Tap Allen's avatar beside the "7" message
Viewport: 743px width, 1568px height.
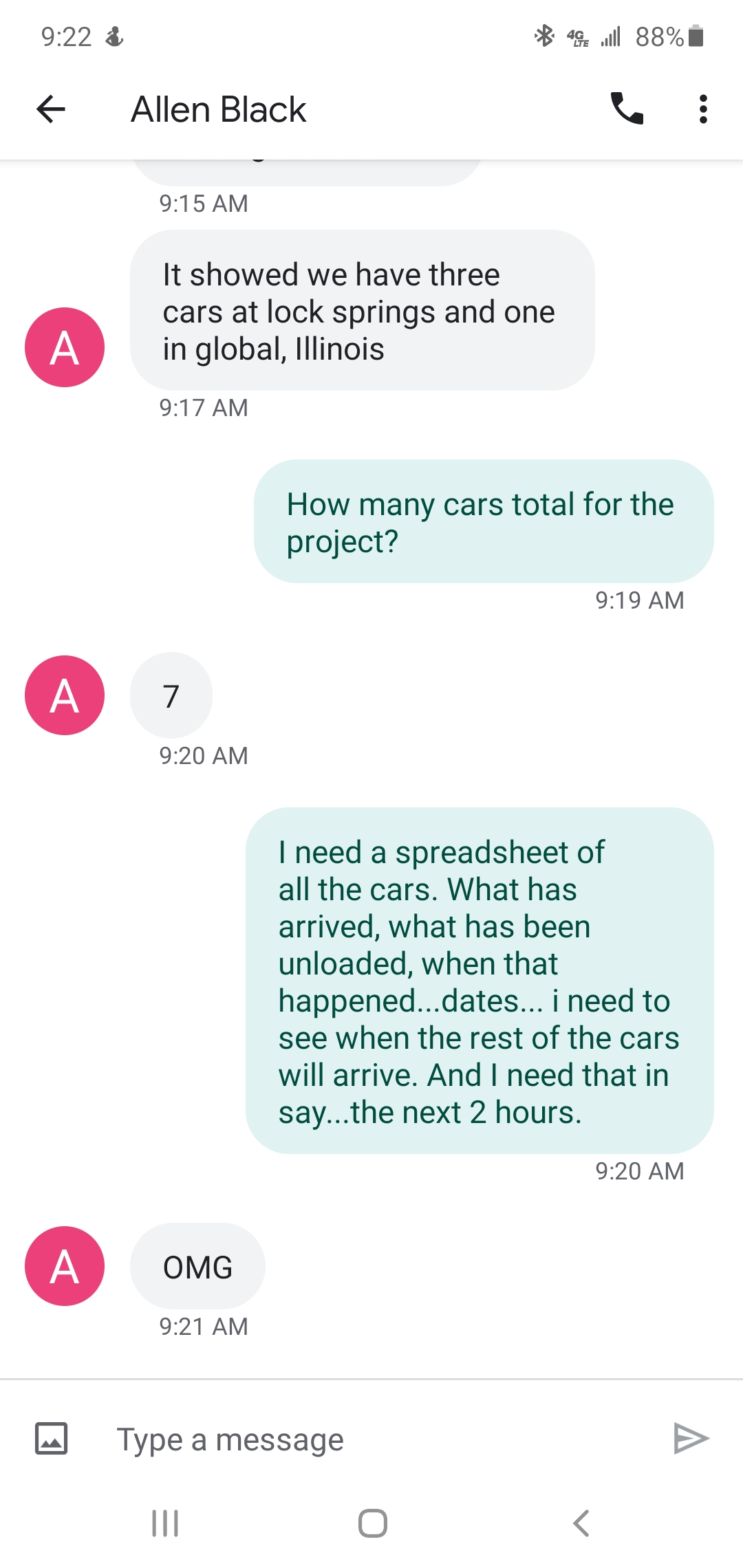(x=65, y=695)
